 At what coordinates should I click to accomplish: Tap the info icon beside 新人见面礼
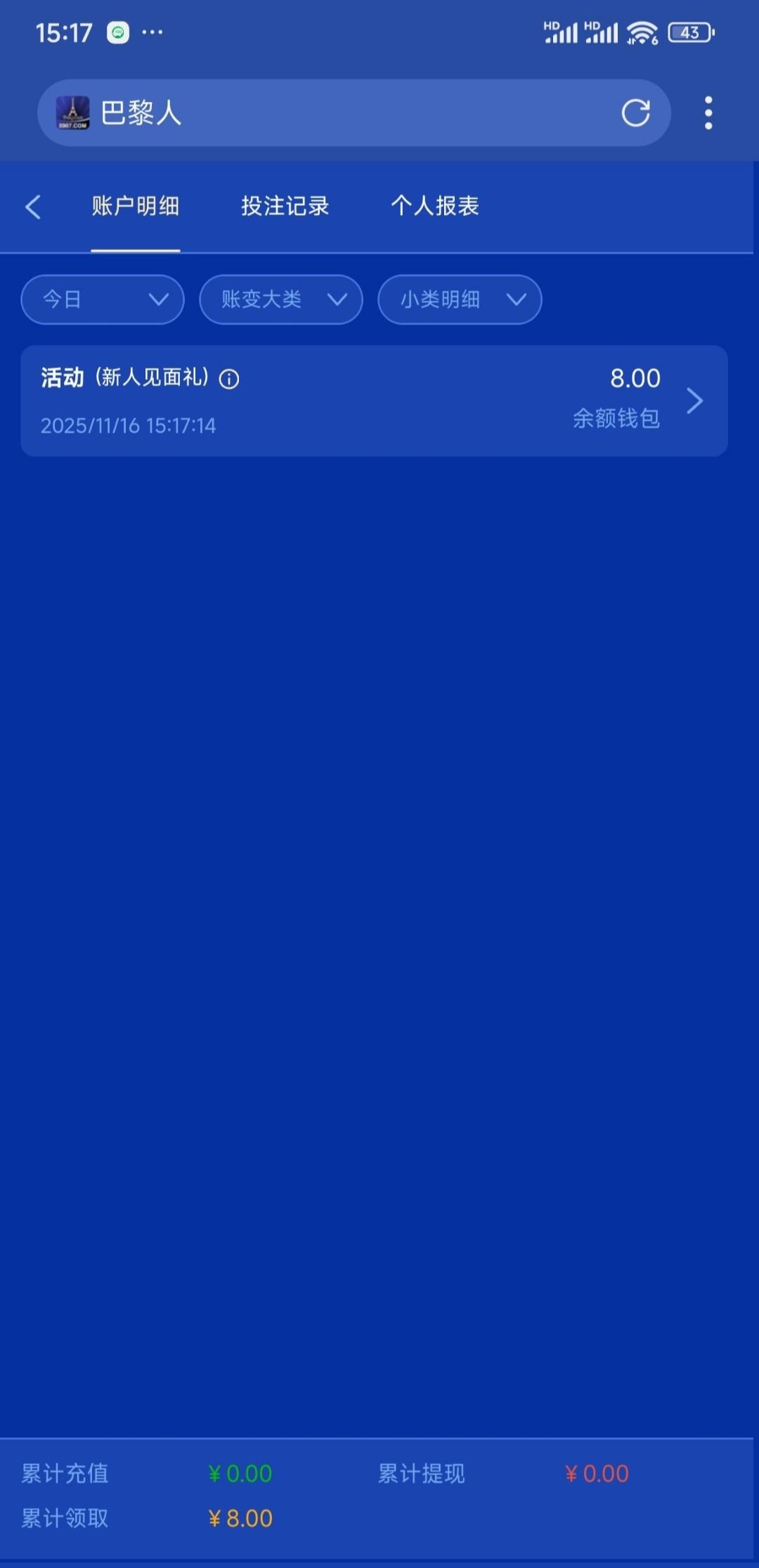tap(229, 379)
